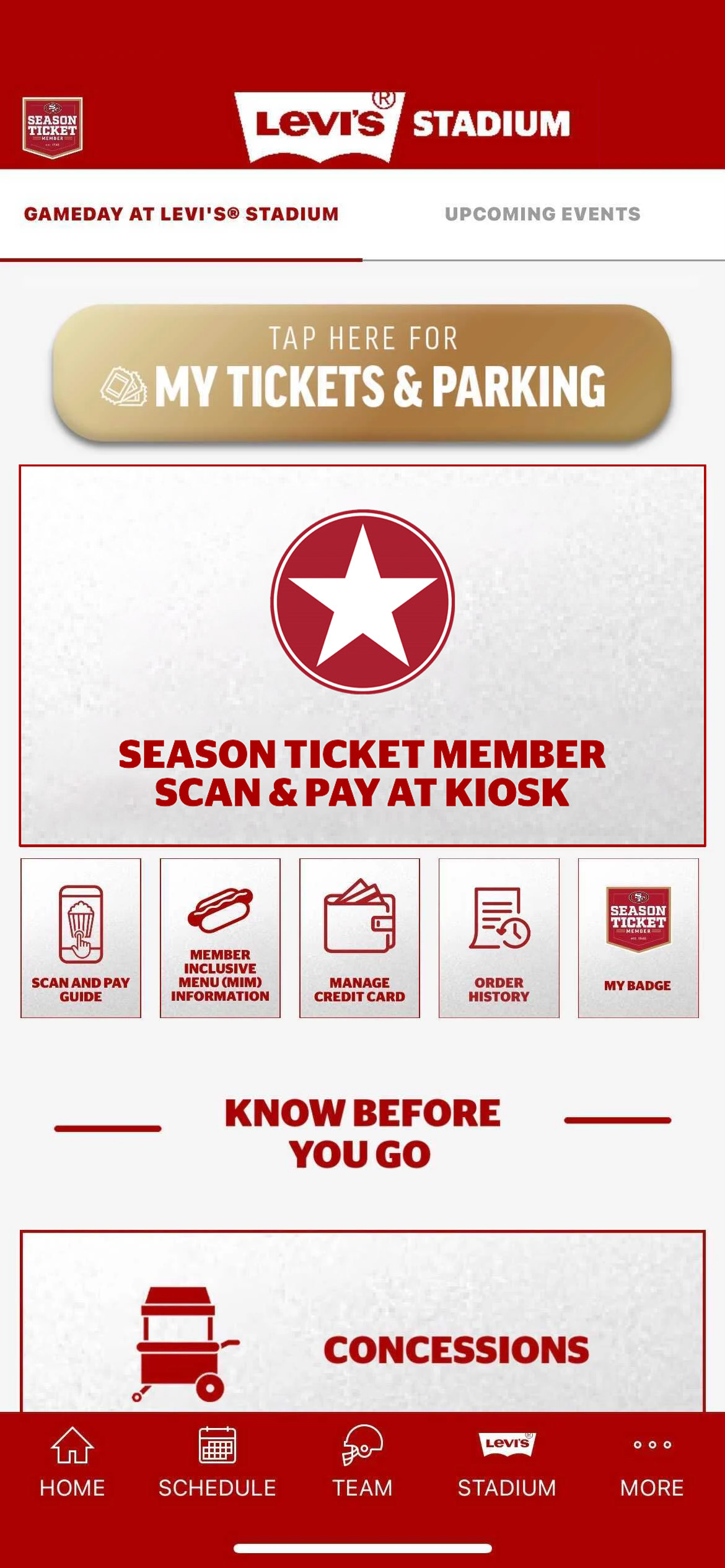The width and height of the screenshot is (725, 1568).
Task: Open Manage Credit Card
Action: click(x=359, y=938)
